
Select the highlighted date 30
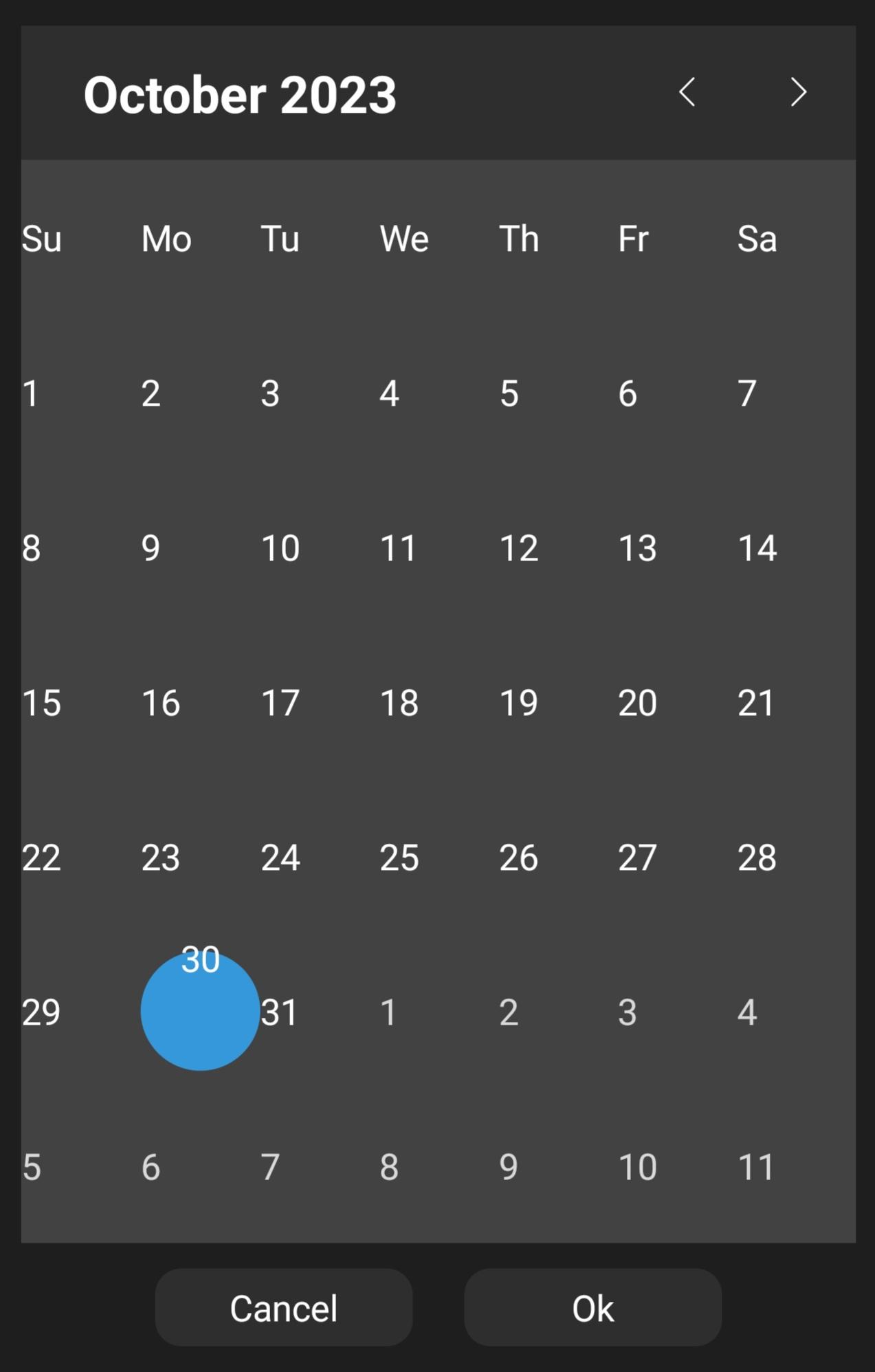pyautogui.click(x=200, y=1010)
